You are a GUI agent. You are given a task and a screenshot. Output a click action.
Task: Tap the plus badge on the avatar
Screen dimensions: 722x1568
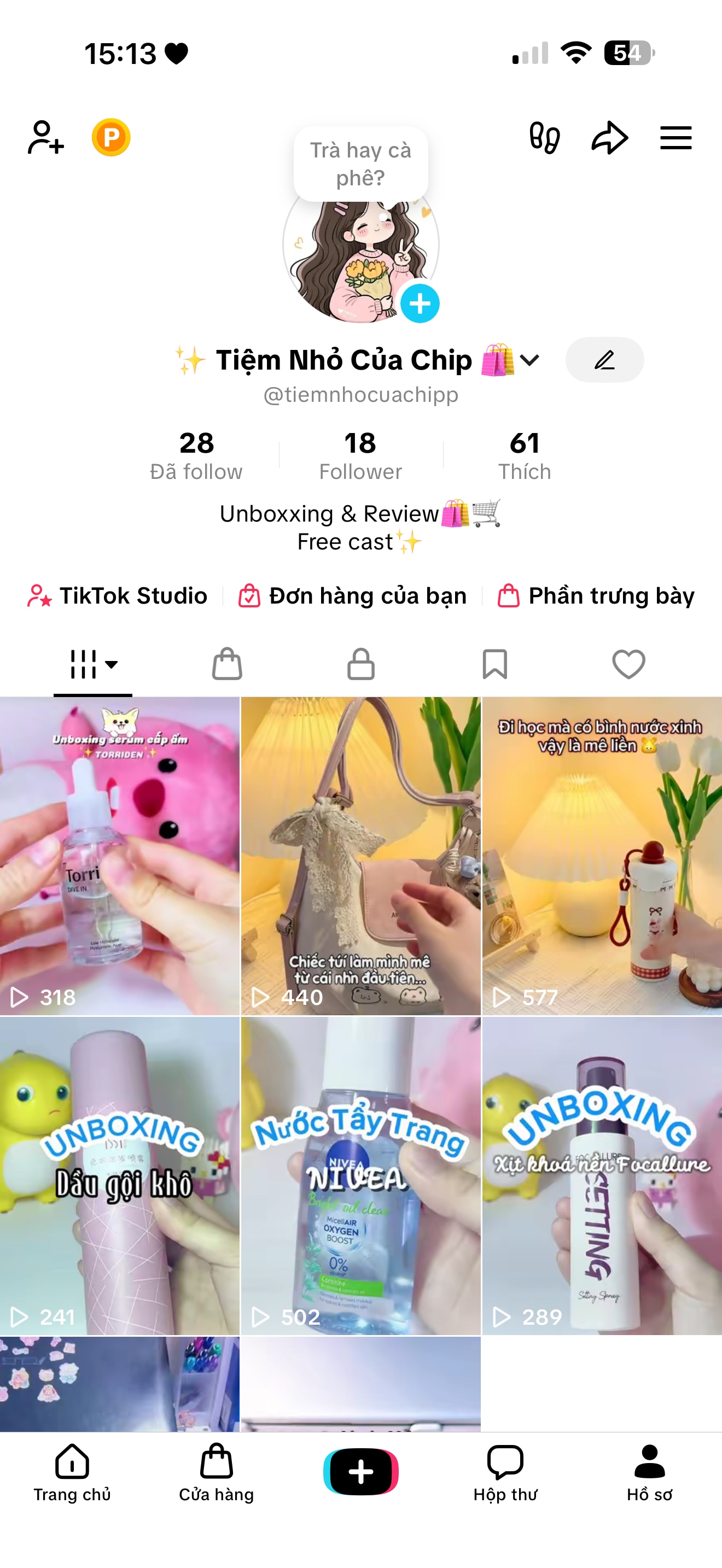420,303
